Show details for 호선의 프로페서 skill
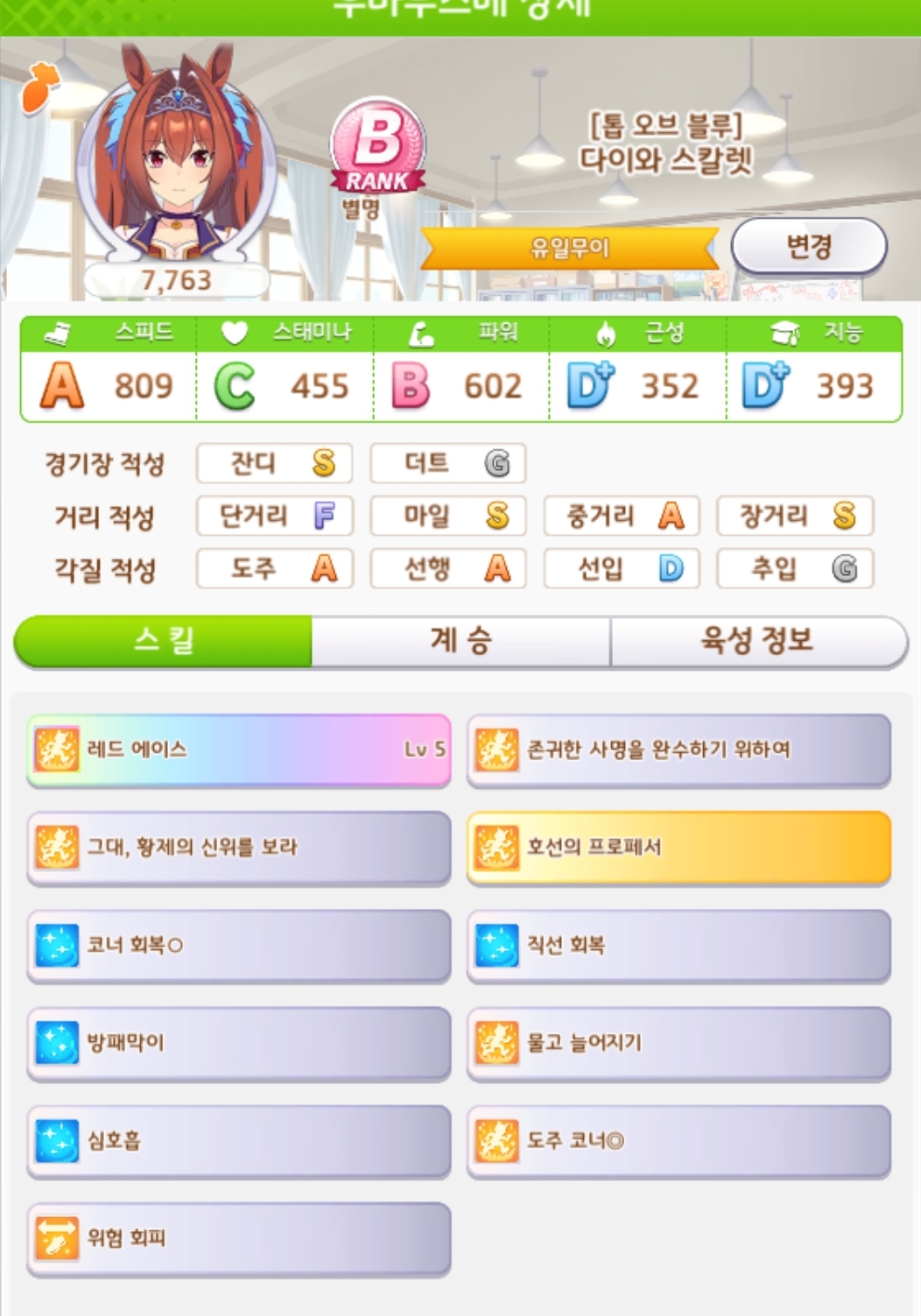The image size is (921, 1316). coord(678,847)
